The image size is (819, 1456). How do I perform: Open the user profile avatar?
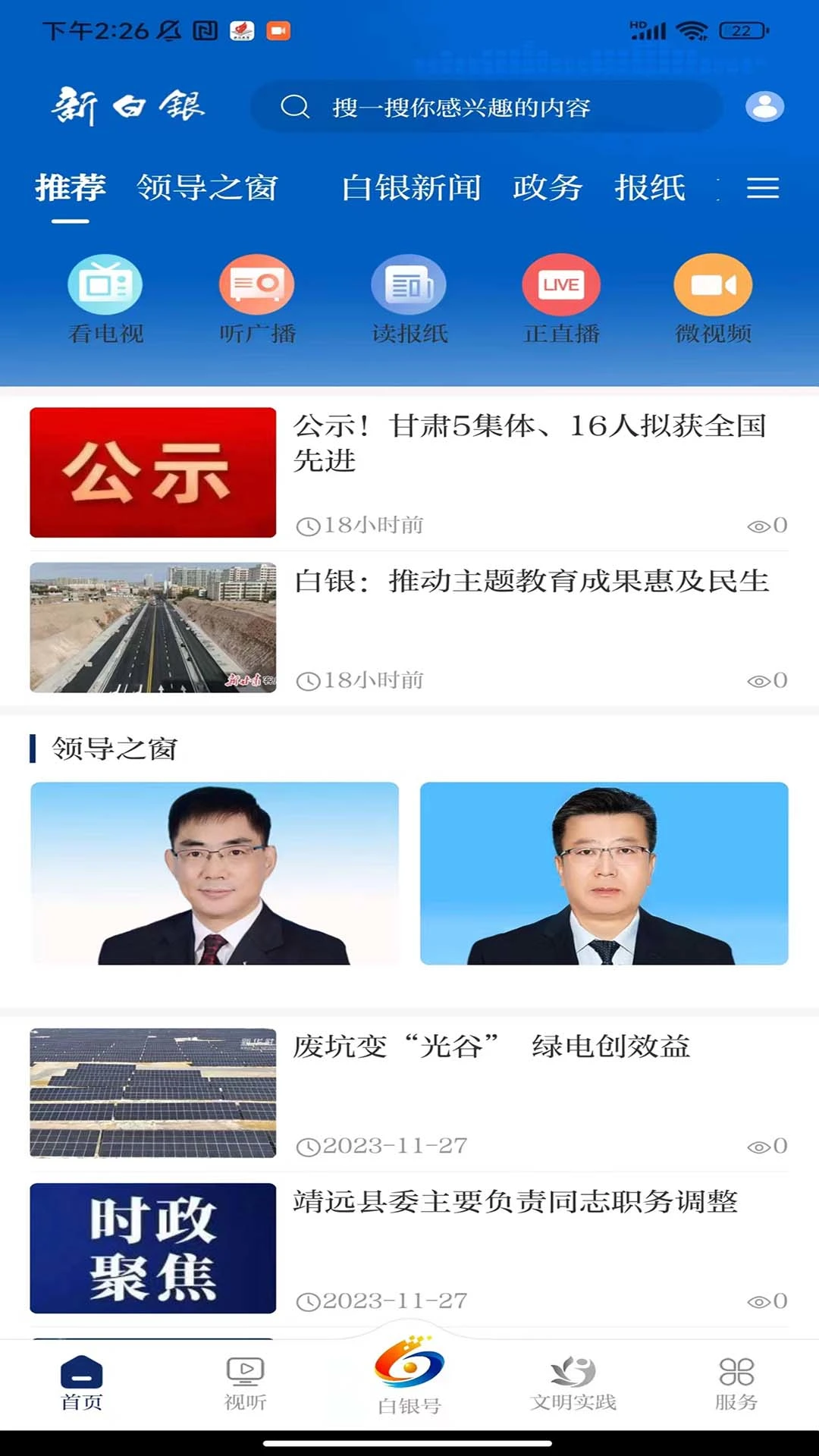tap(764, 106)
